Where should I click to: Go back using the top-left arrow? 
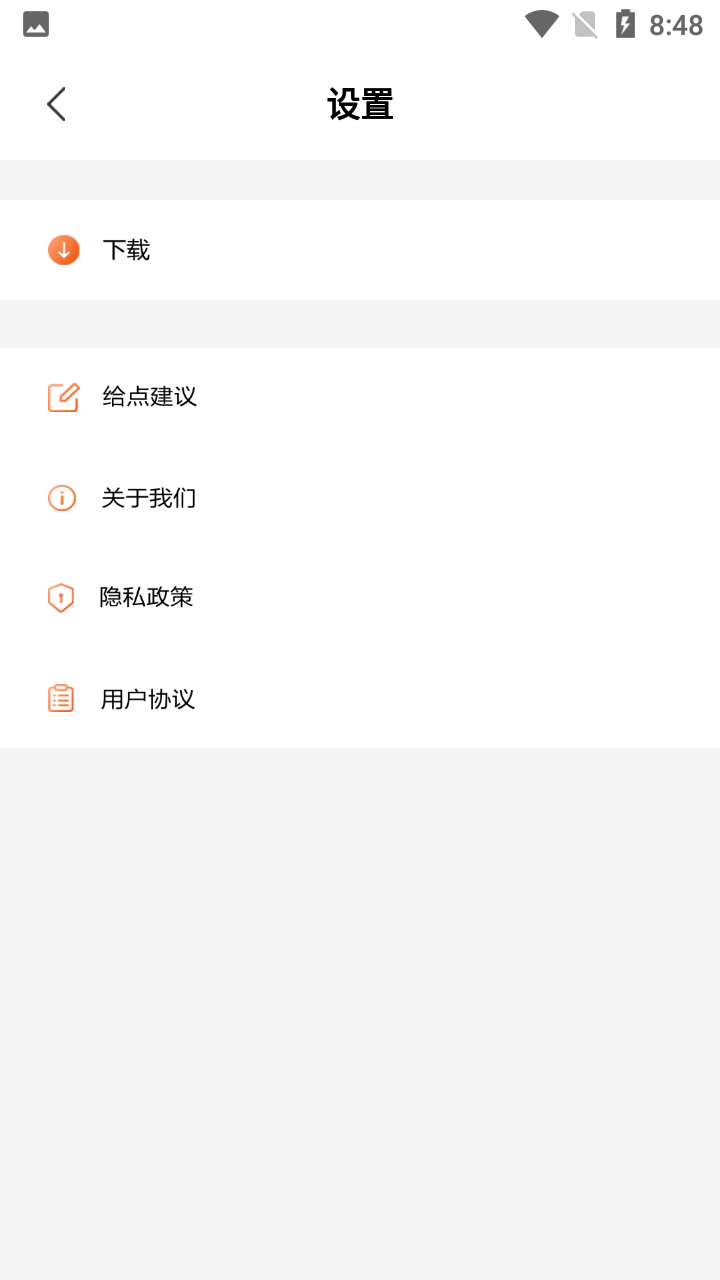[56, 104]
